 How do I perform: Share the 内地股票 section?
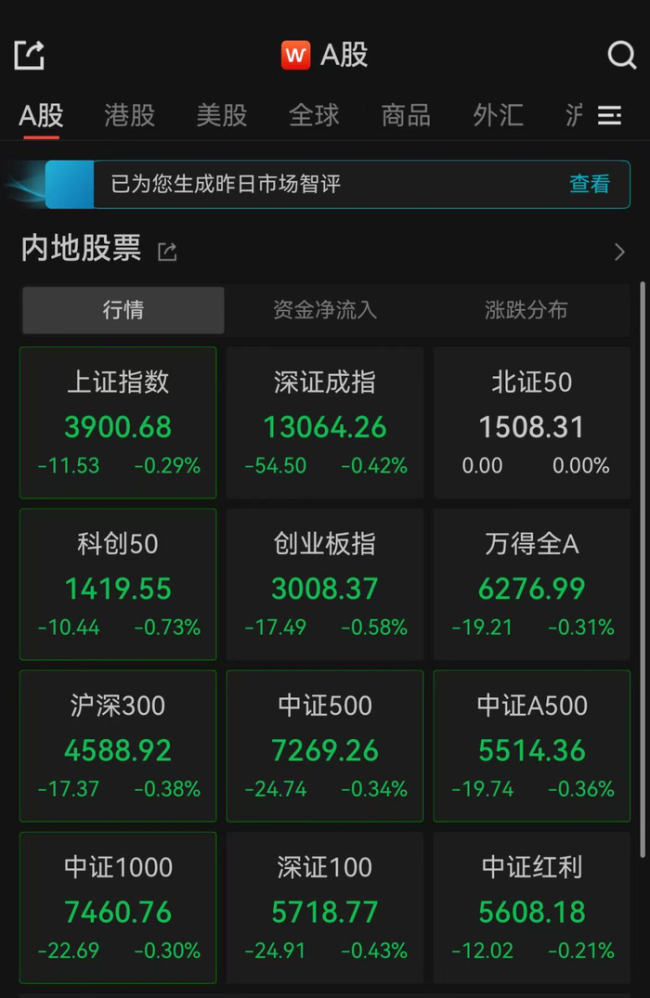167,251
